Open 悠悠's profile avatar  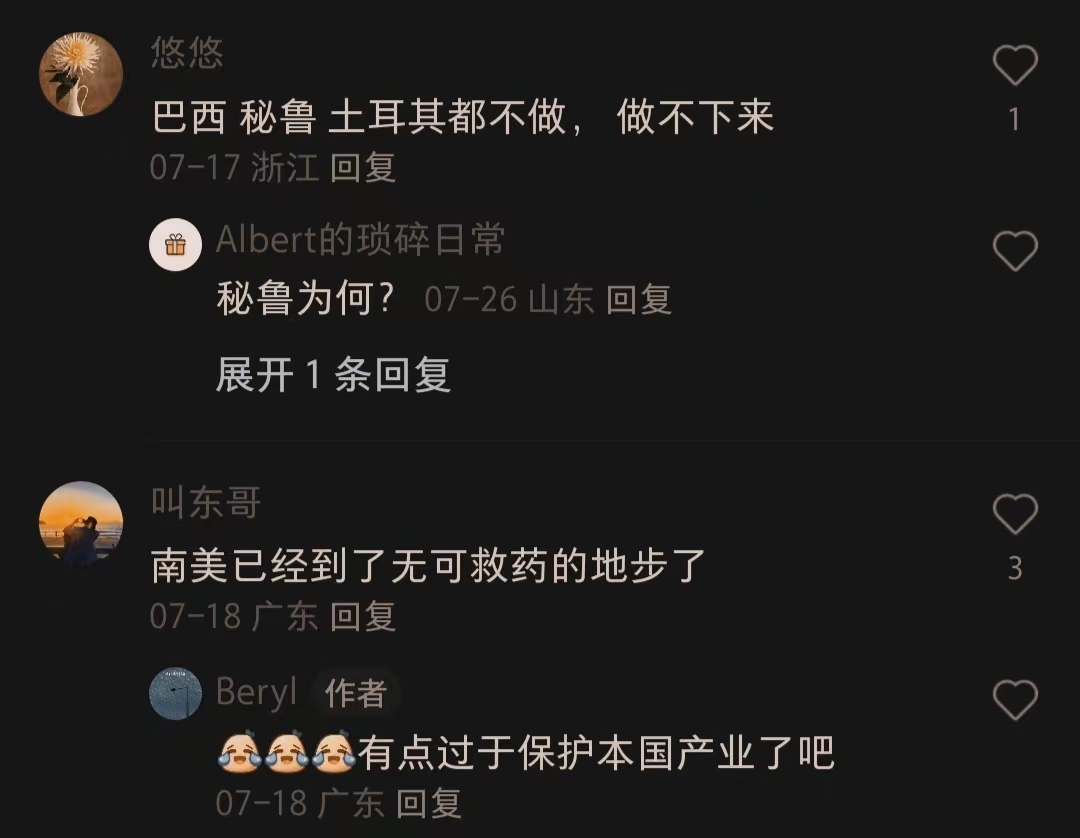[80, 74]
